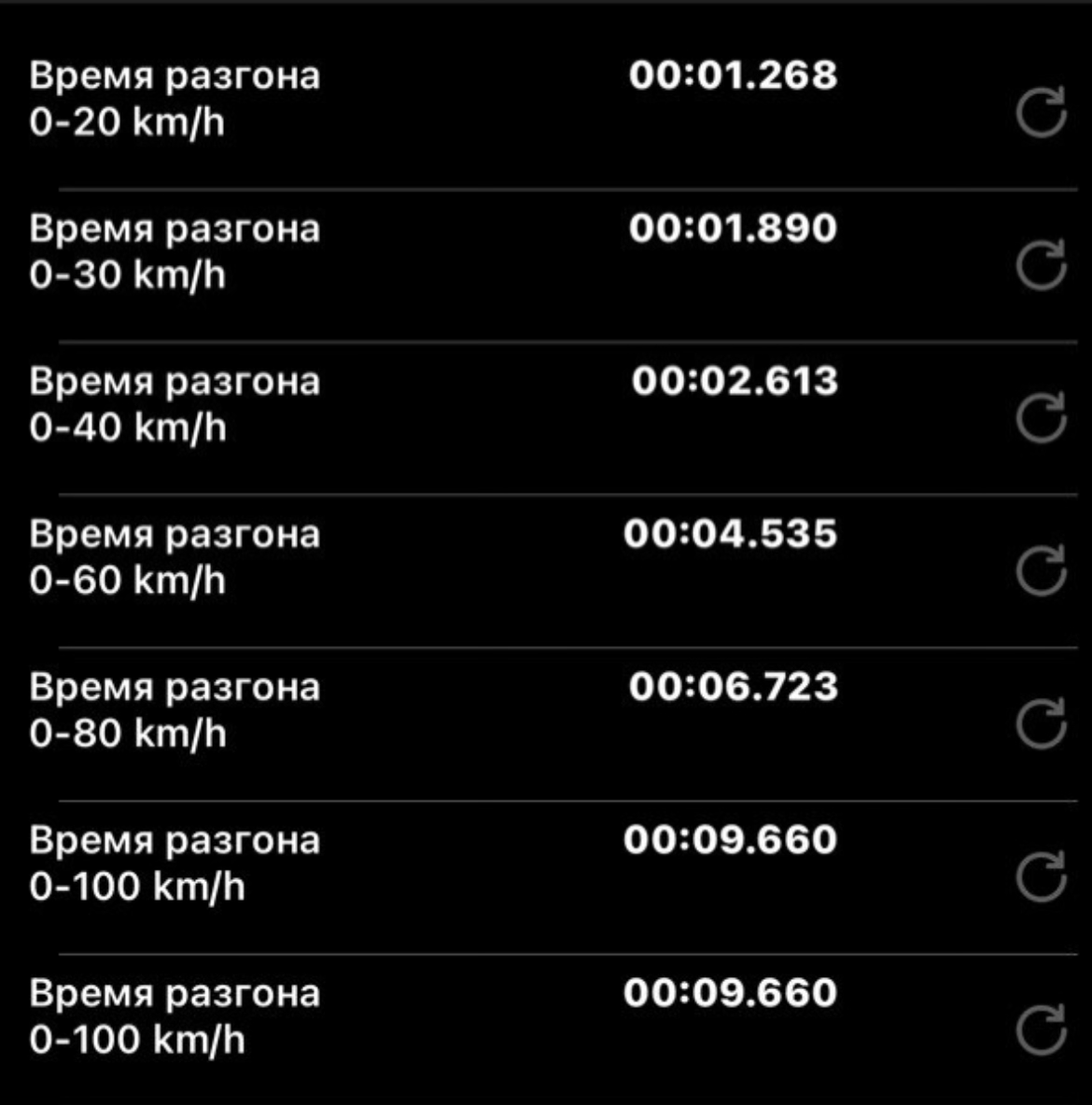The width and height of the screenshot is (1092, 1105).
Task: Reset the 0-20 km/h acceleration time
Action: click(1041, 113)
